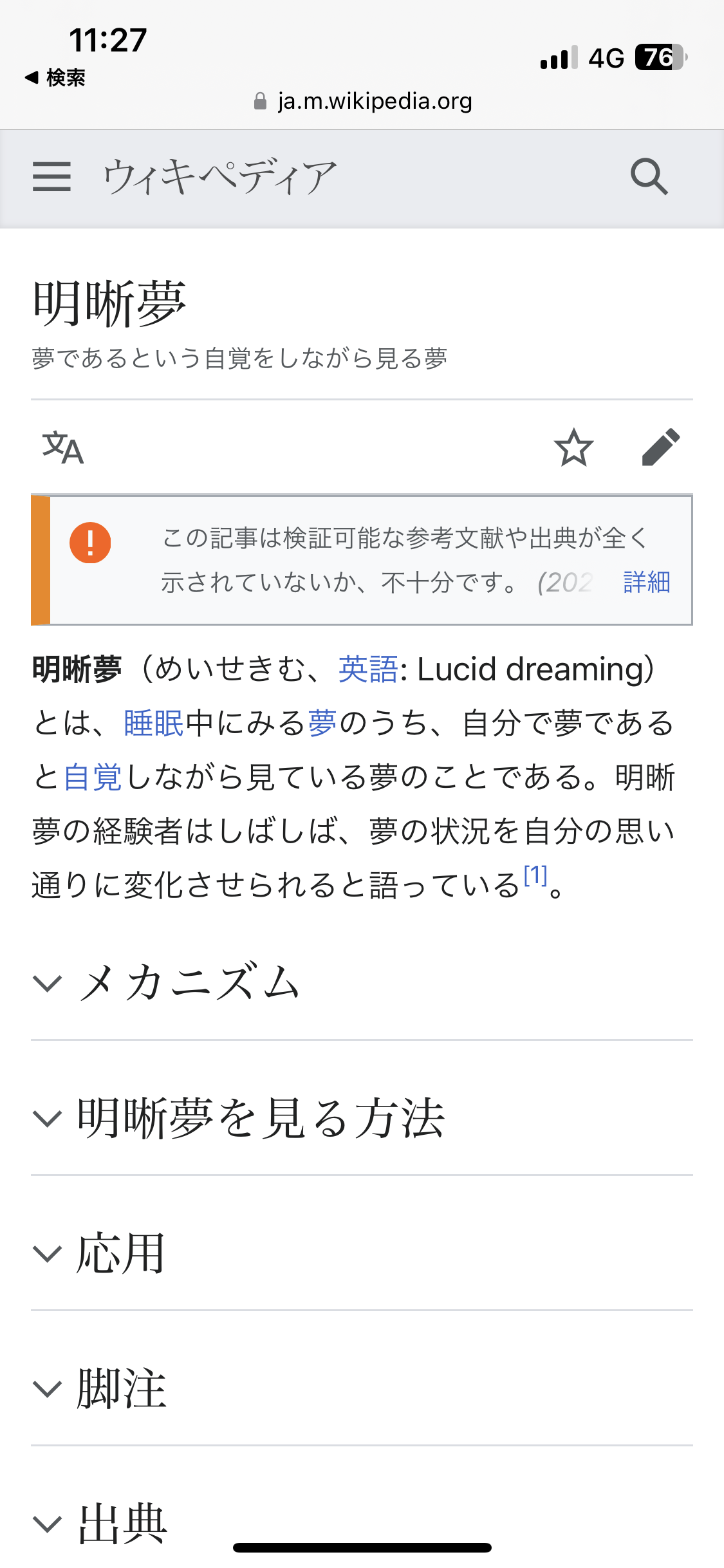This screenshot has height=1568, width=724.
Task: Follow the 英語 link
Action: (369, 669)
